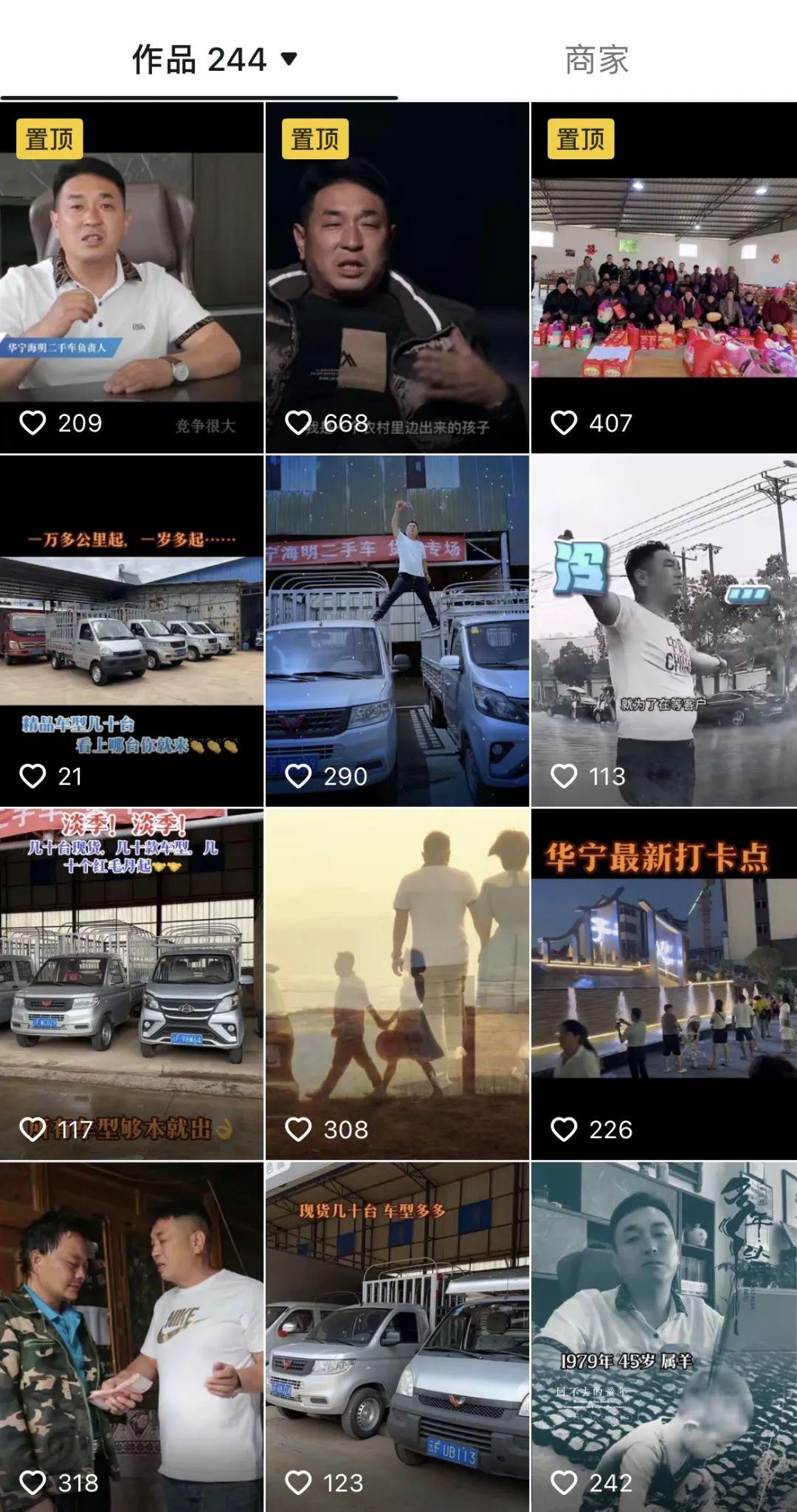Open pinned group photo video with 407 likes
The height and width of the screenshot is (1512, 797).
pyautogui.click(x=663, y=277)
